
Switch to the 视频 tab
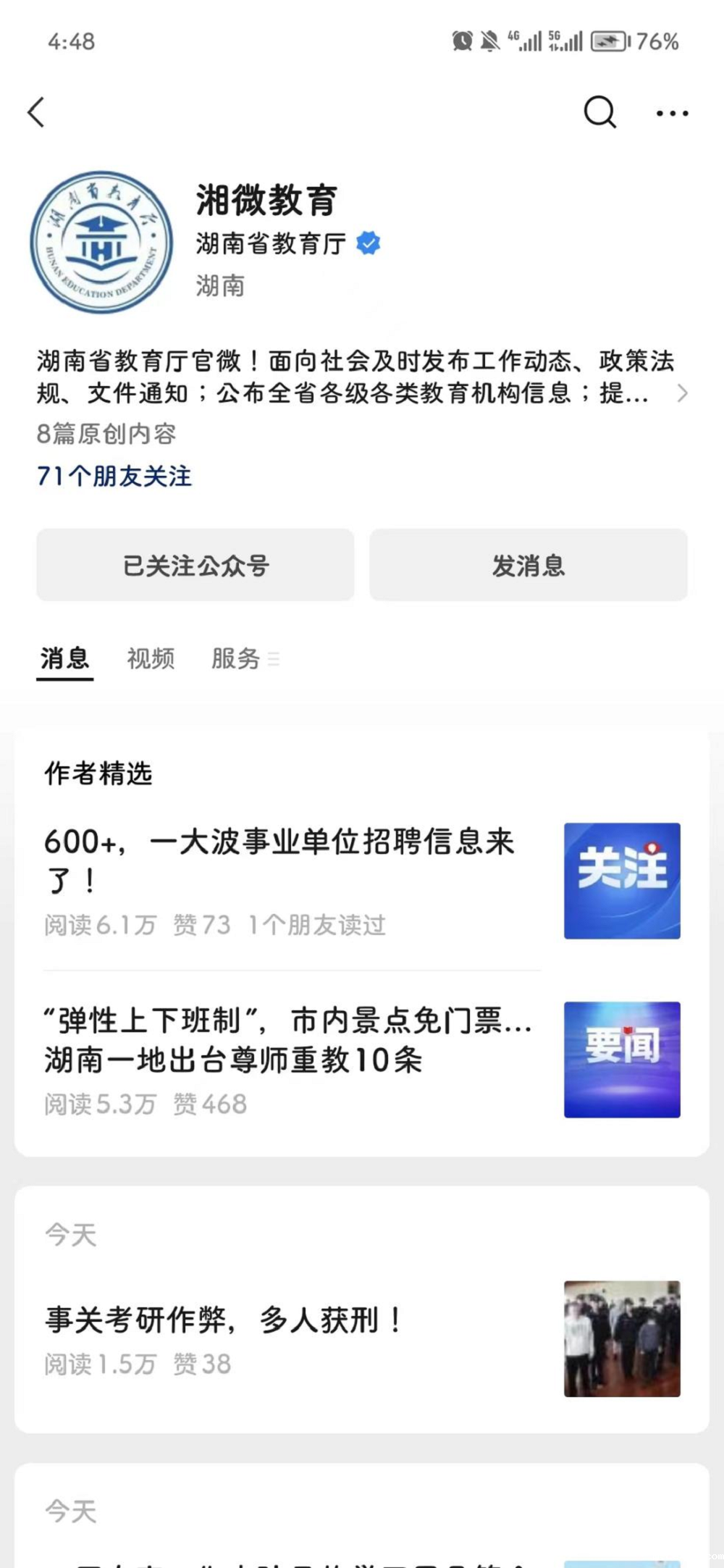(151, 658)
